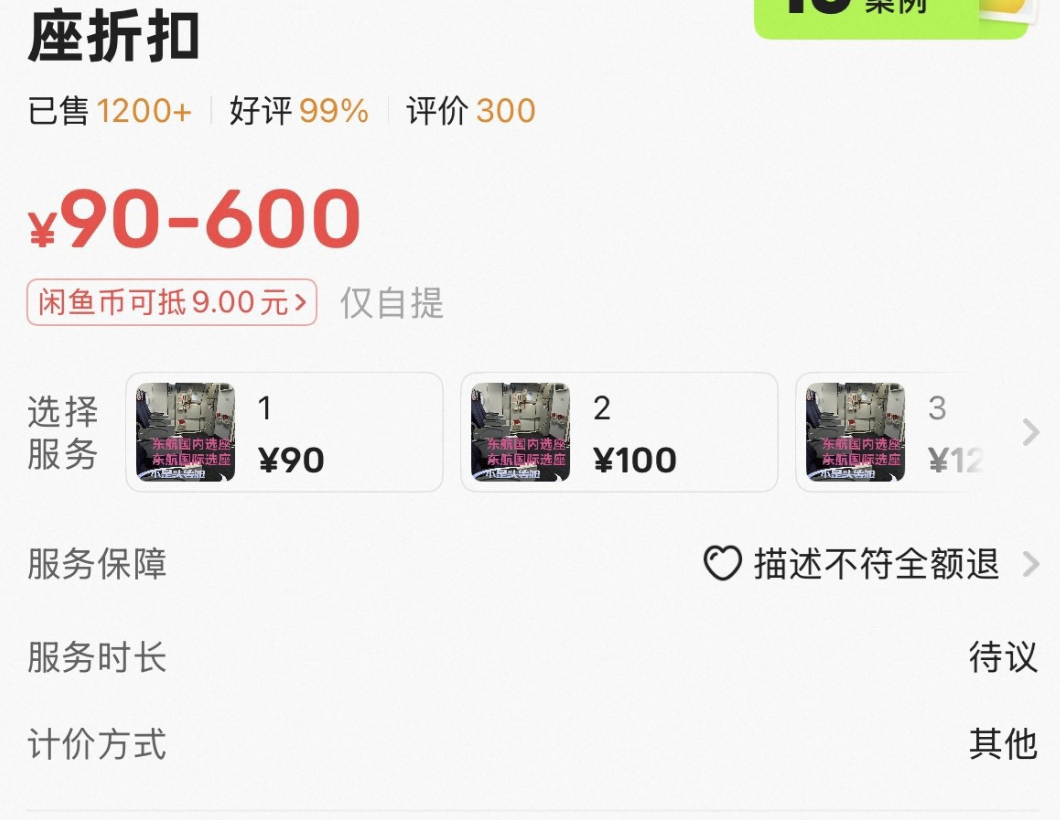Open the green 案例 badge
The width and height of the screenshot is (1060, 820).
click(890, 14)
